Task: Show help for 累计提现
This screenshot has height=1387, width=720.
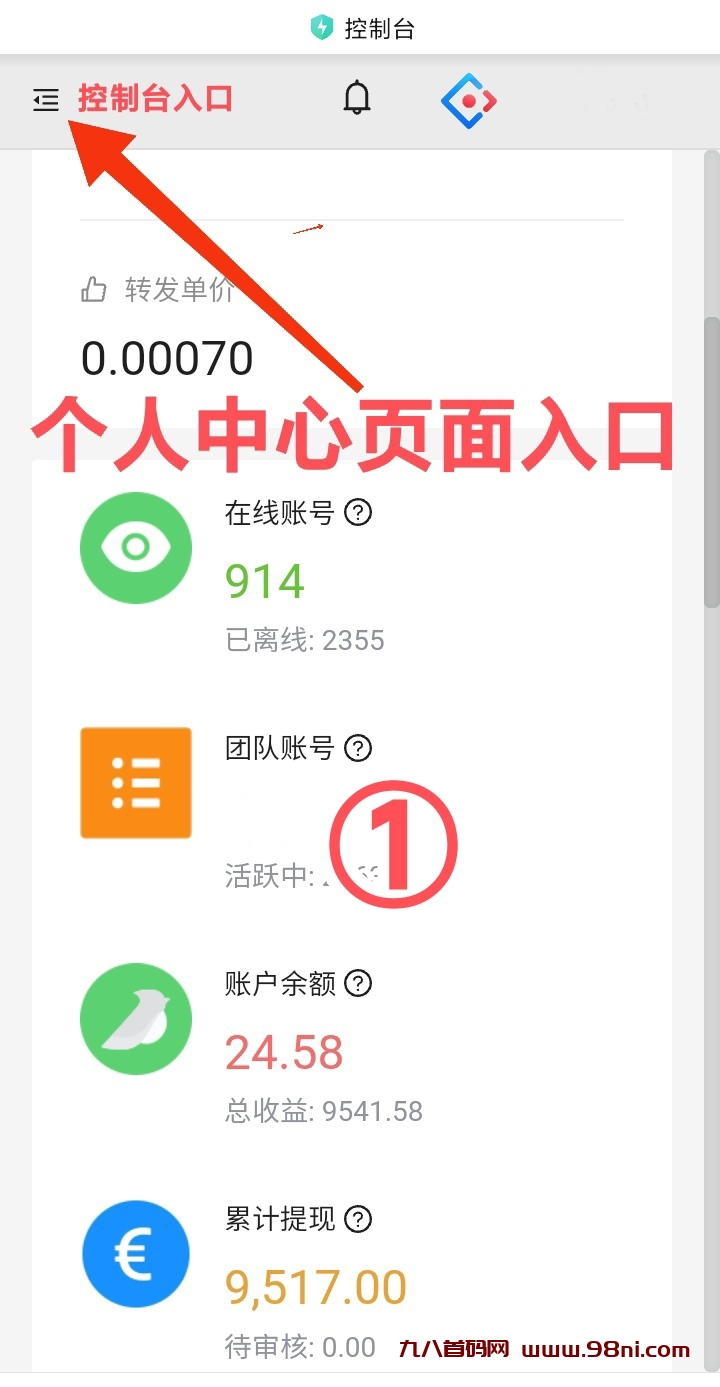Action: tap(358, 1219)
